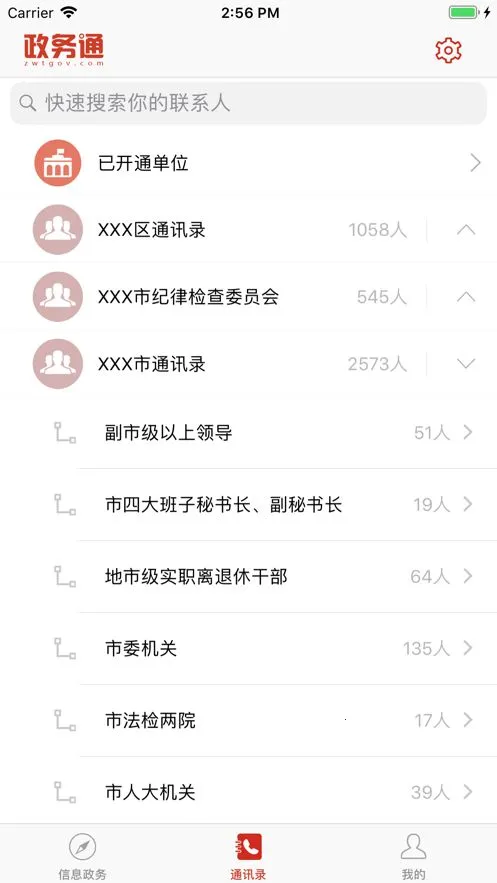Expand the XXX区通讯录 group
Image resolution: width=497 pixels, height=883 pixels.
(x=248, y=230)
